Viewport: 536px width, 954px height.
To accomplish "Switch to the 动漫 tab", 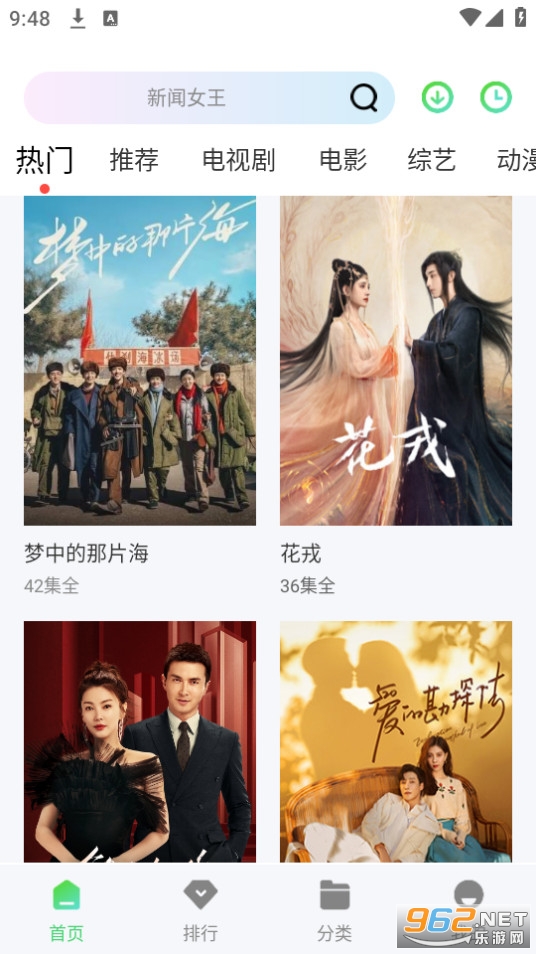I will pos(516,160).
